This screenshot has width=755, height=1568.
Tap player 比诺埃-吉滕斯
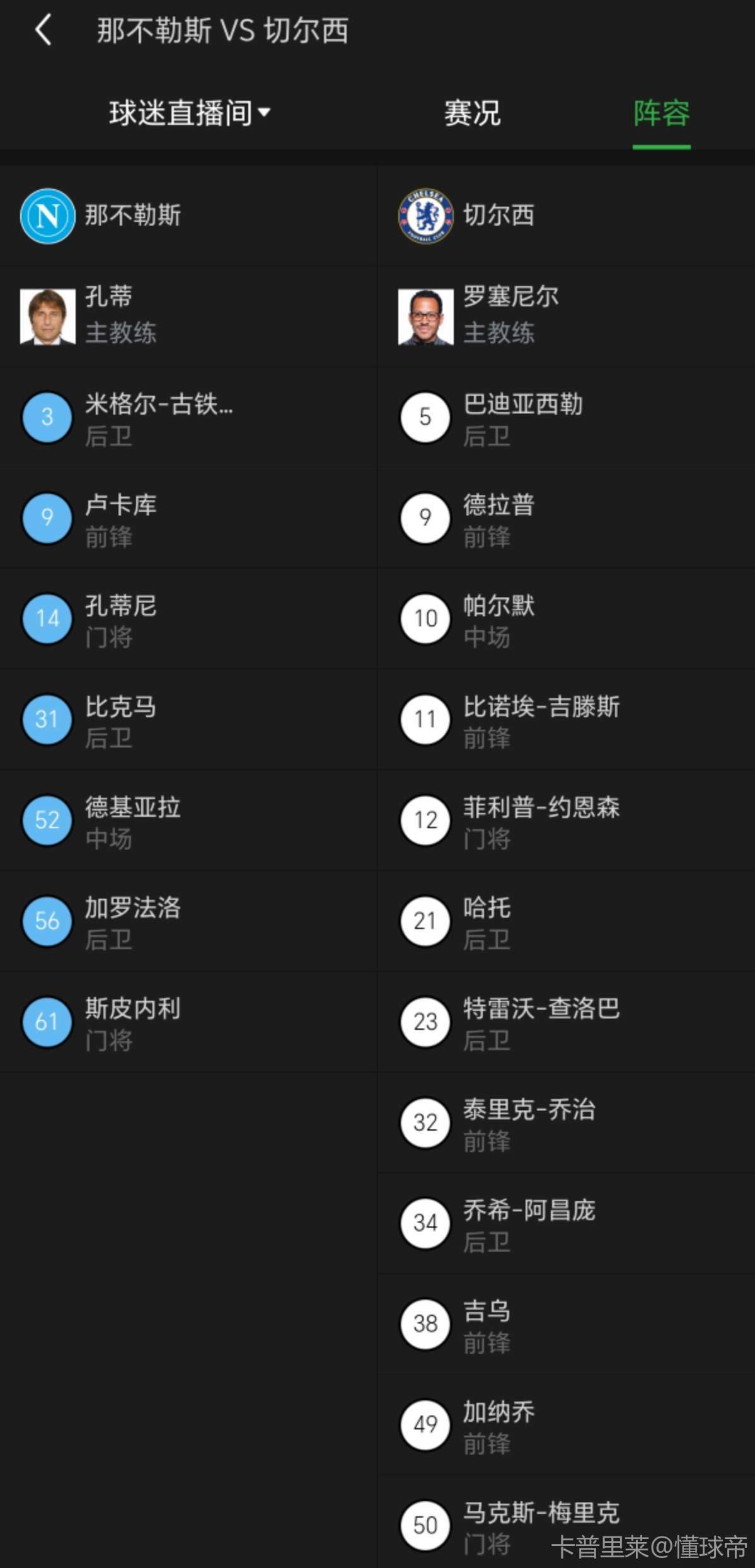(x=541, y=720)
